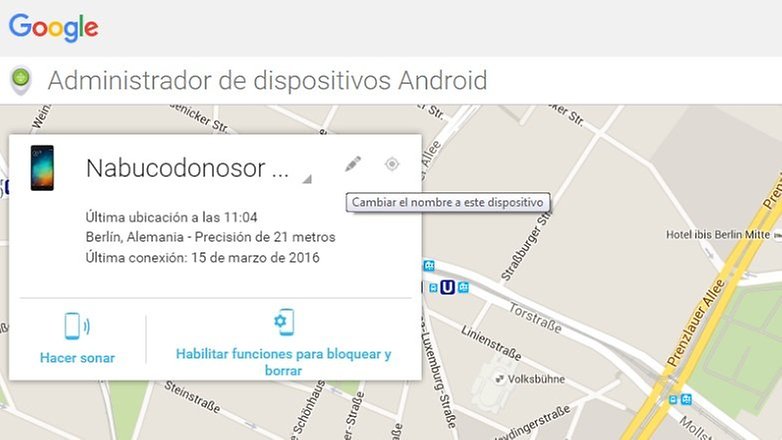Tap Hacer sonar to ring the device
This screenshot has height=440, width=782.
point(77,339)
